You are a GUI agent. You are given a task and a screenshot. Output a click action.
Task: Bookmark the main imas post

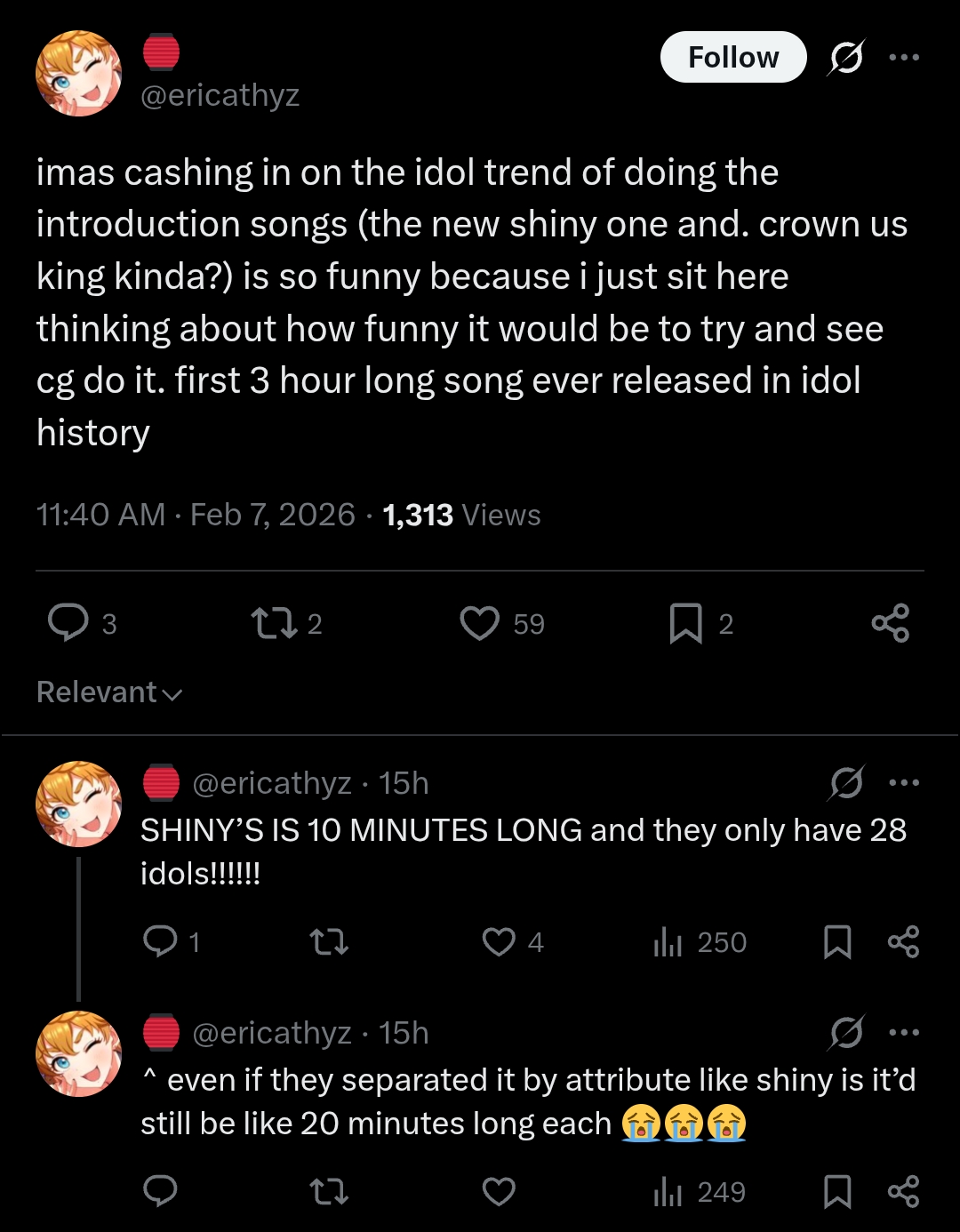685,623
